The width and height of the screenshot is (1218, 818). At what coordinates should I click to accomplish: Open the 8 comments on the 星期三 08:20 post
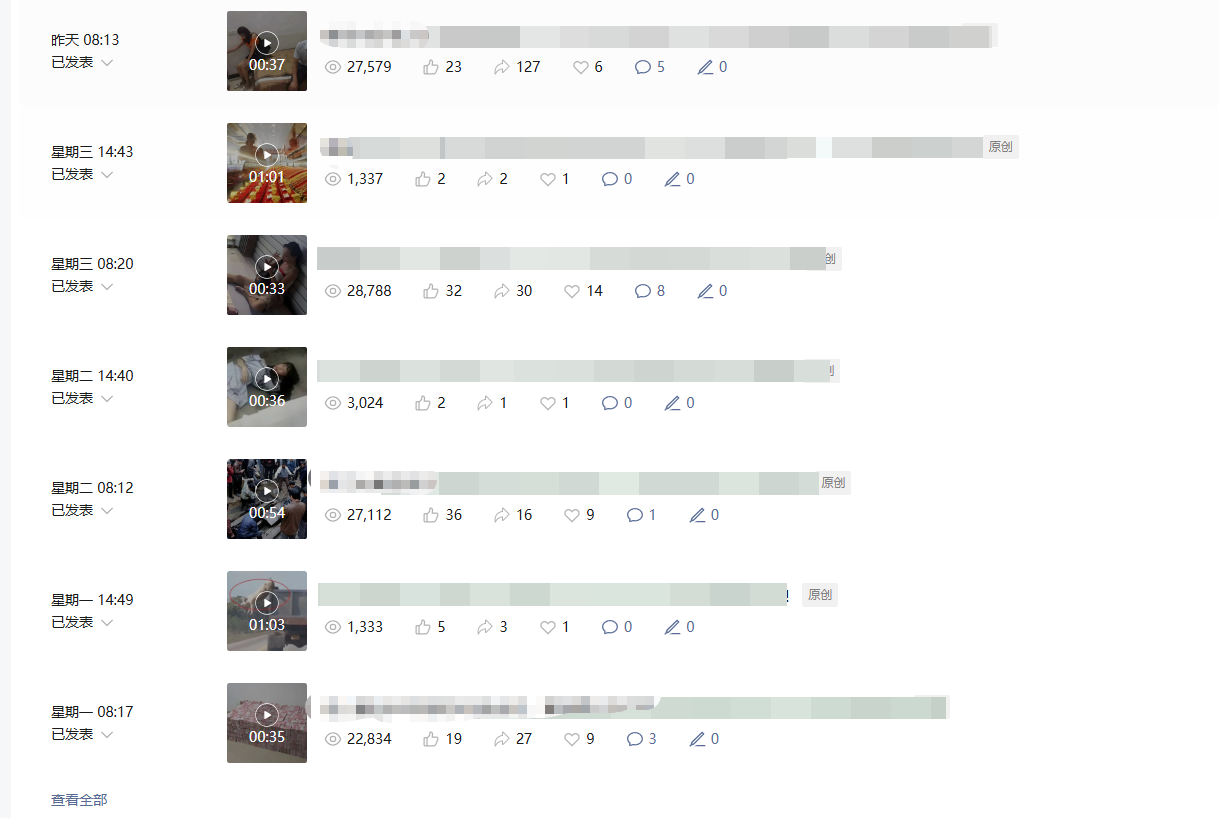click(x=649, y=291)
